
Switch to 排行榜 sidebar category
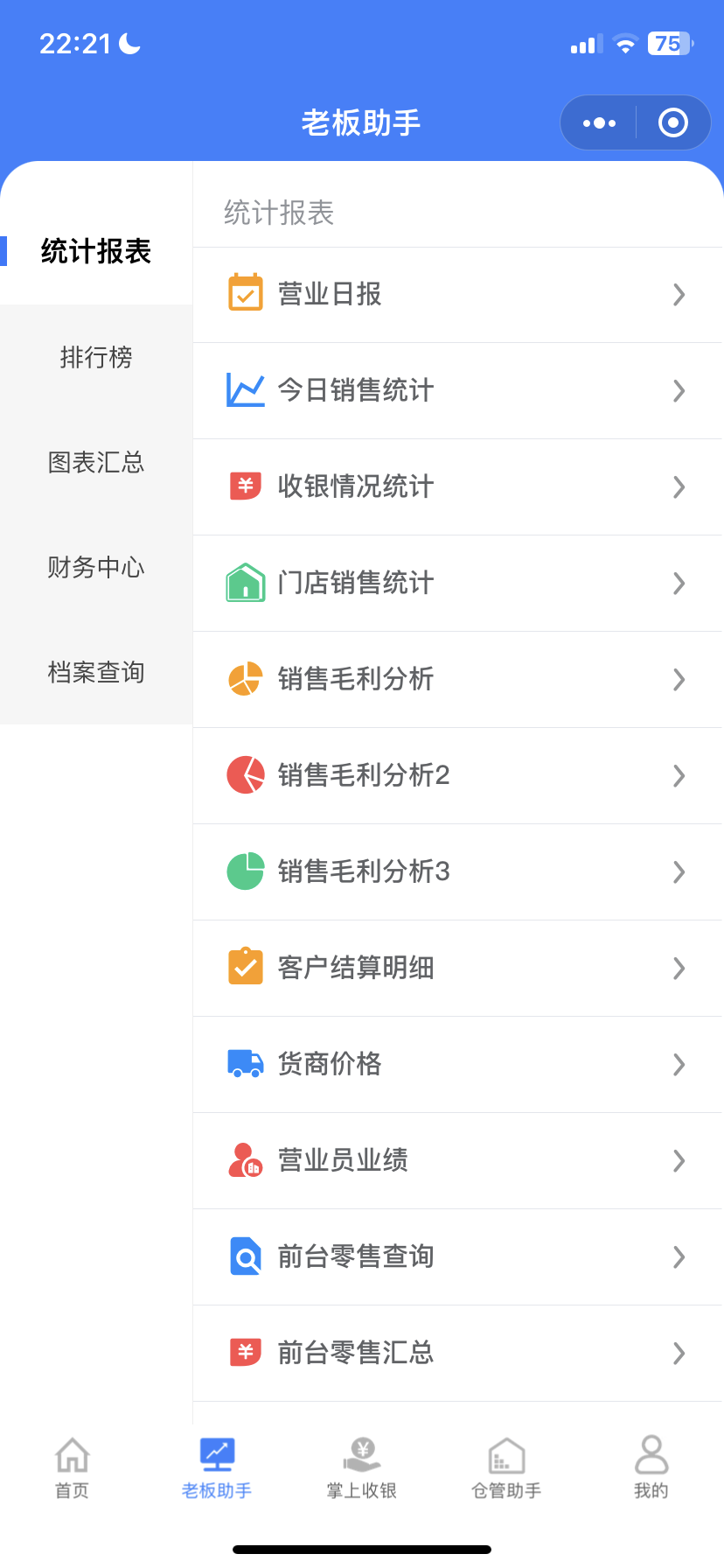coord(96,357)
